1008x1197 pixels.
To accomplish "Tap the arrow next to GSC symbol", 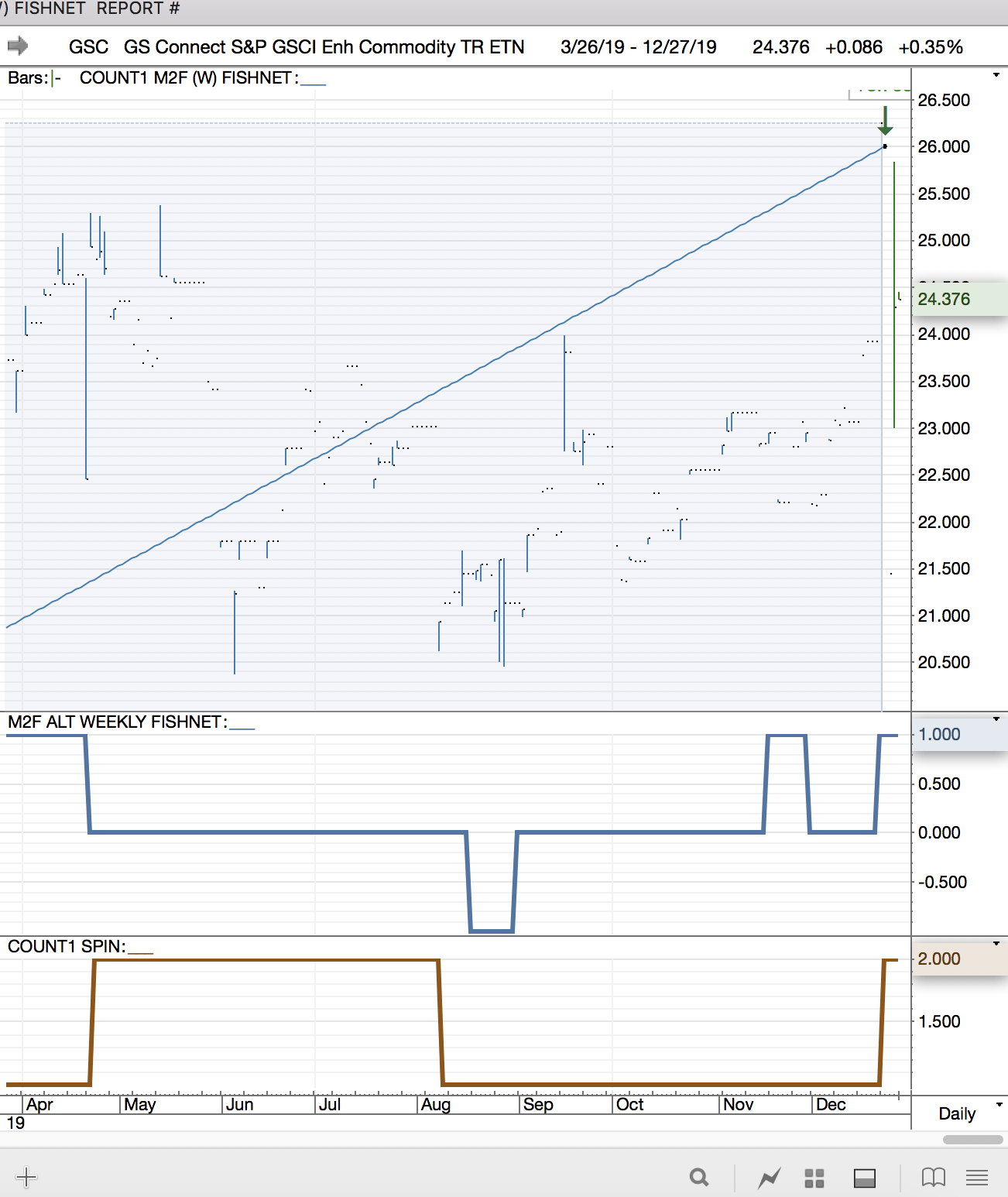I will (17, 46).
